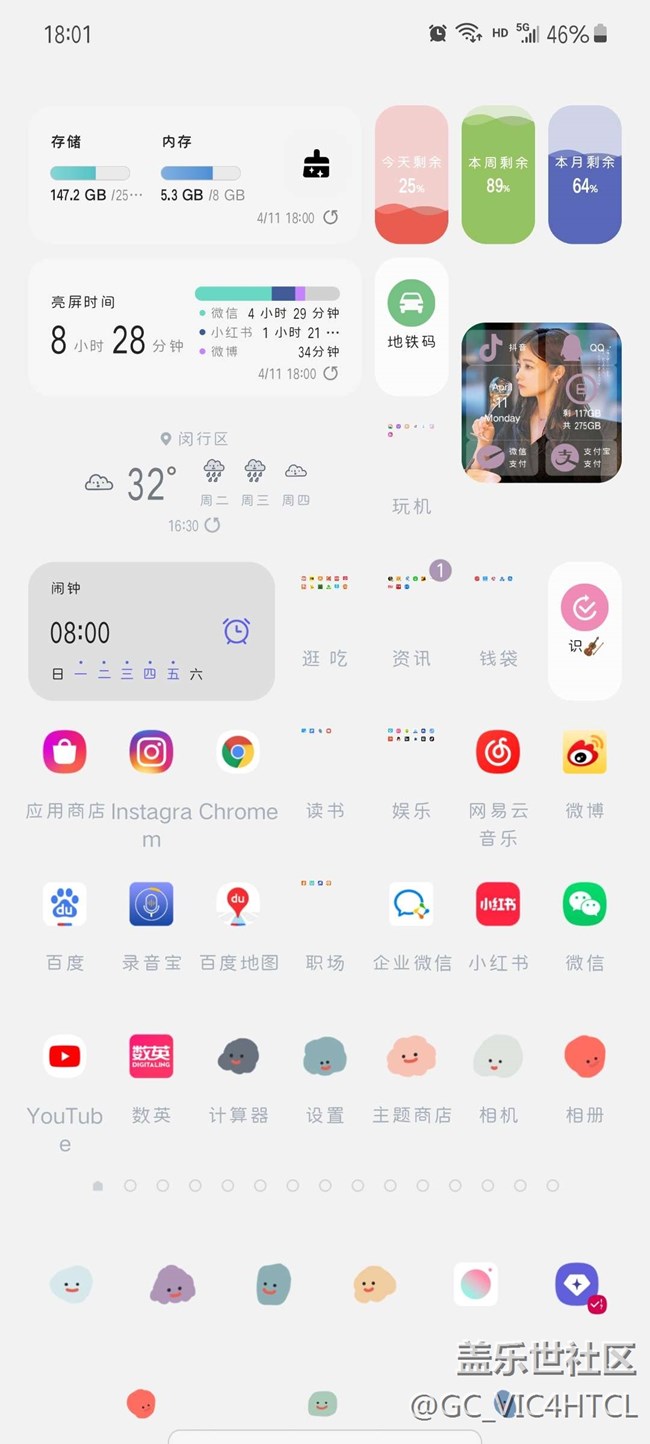This screenshot has width=650, height=1444.
Task: Open 百度地图 maps
Action: point(238,905)
